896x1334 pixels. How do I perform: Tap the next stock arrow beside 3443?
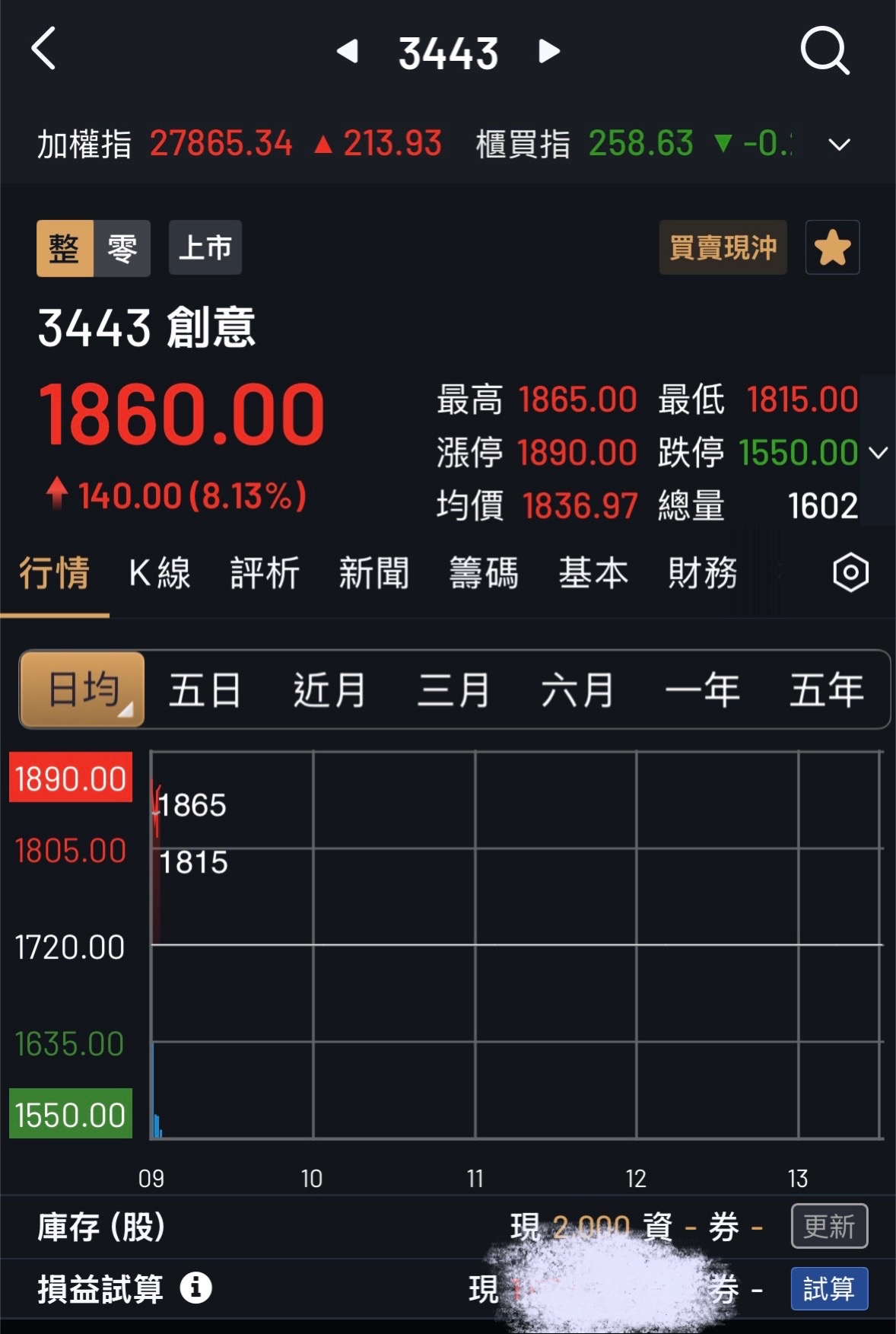point(548,52)
